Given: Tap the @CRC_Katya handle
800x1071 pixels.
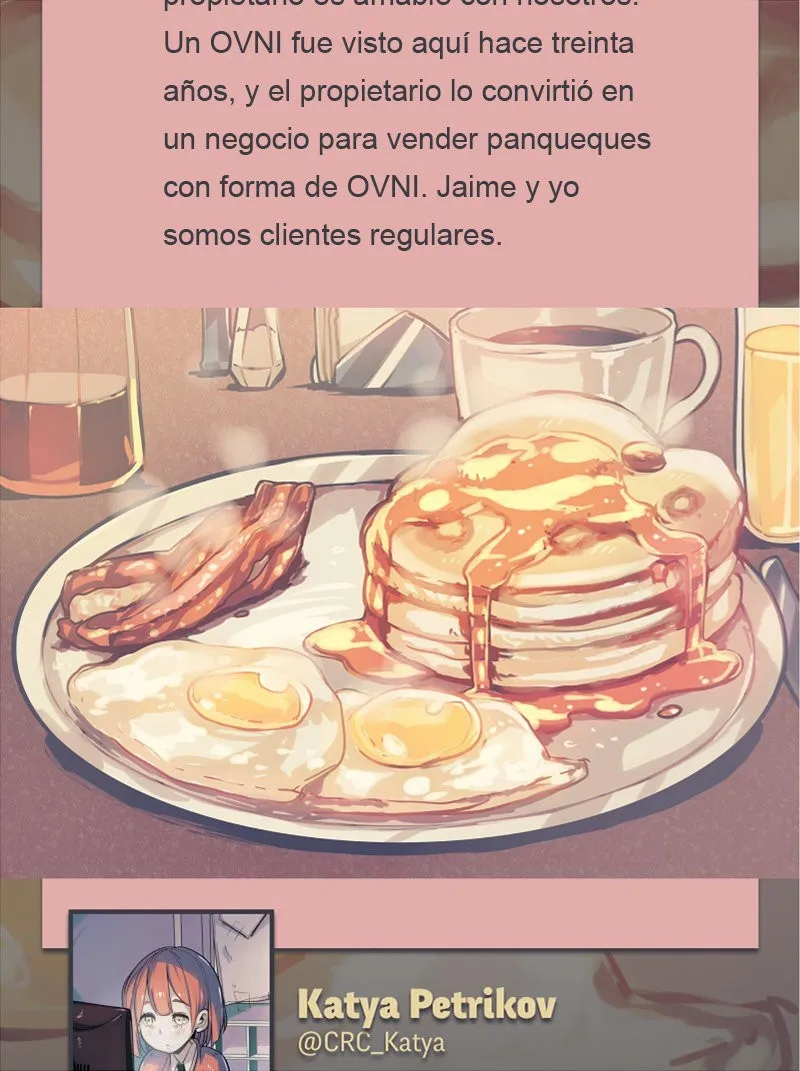Looking at the screenshot, I should [371, 1043].
